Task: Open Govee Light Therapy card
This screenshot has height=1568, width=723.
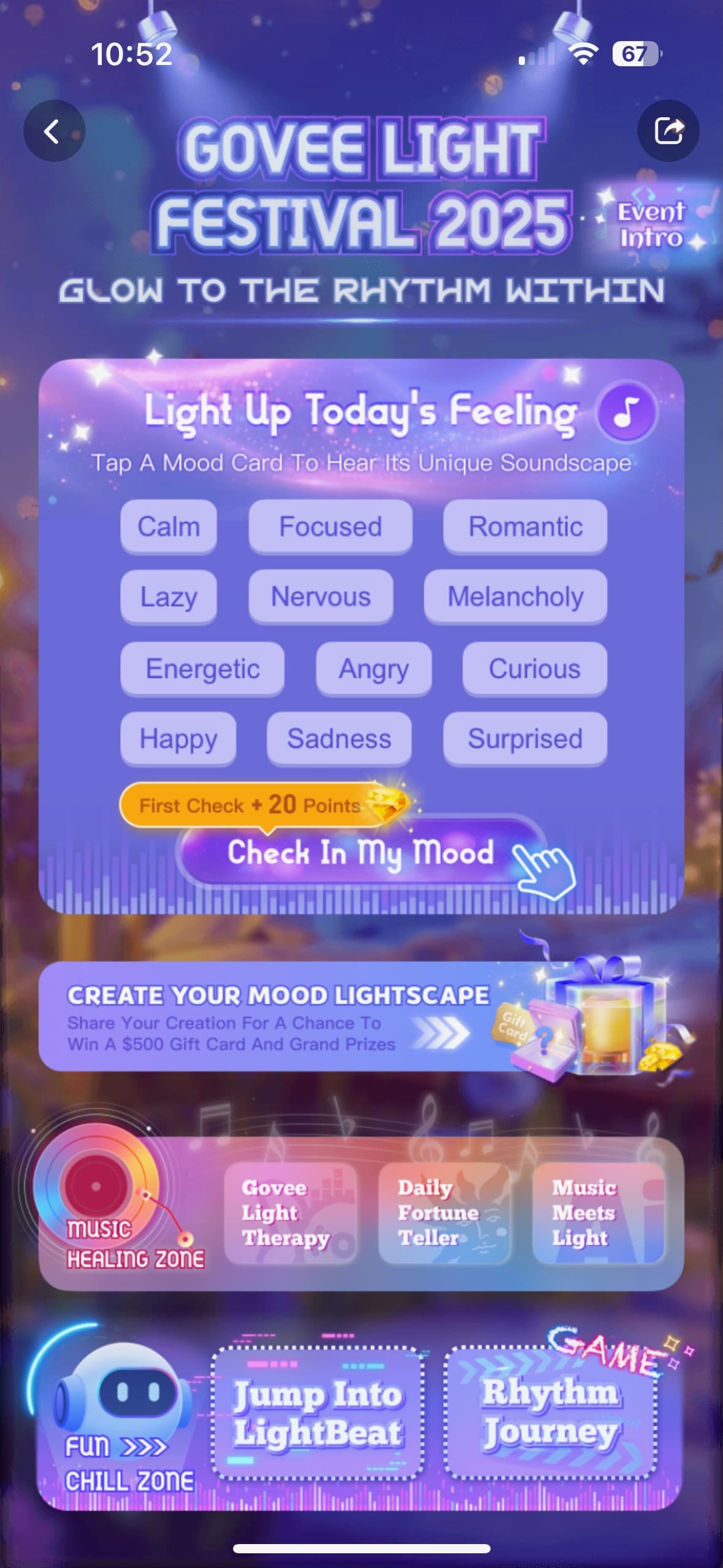Action: click(x=290, y=1213)
